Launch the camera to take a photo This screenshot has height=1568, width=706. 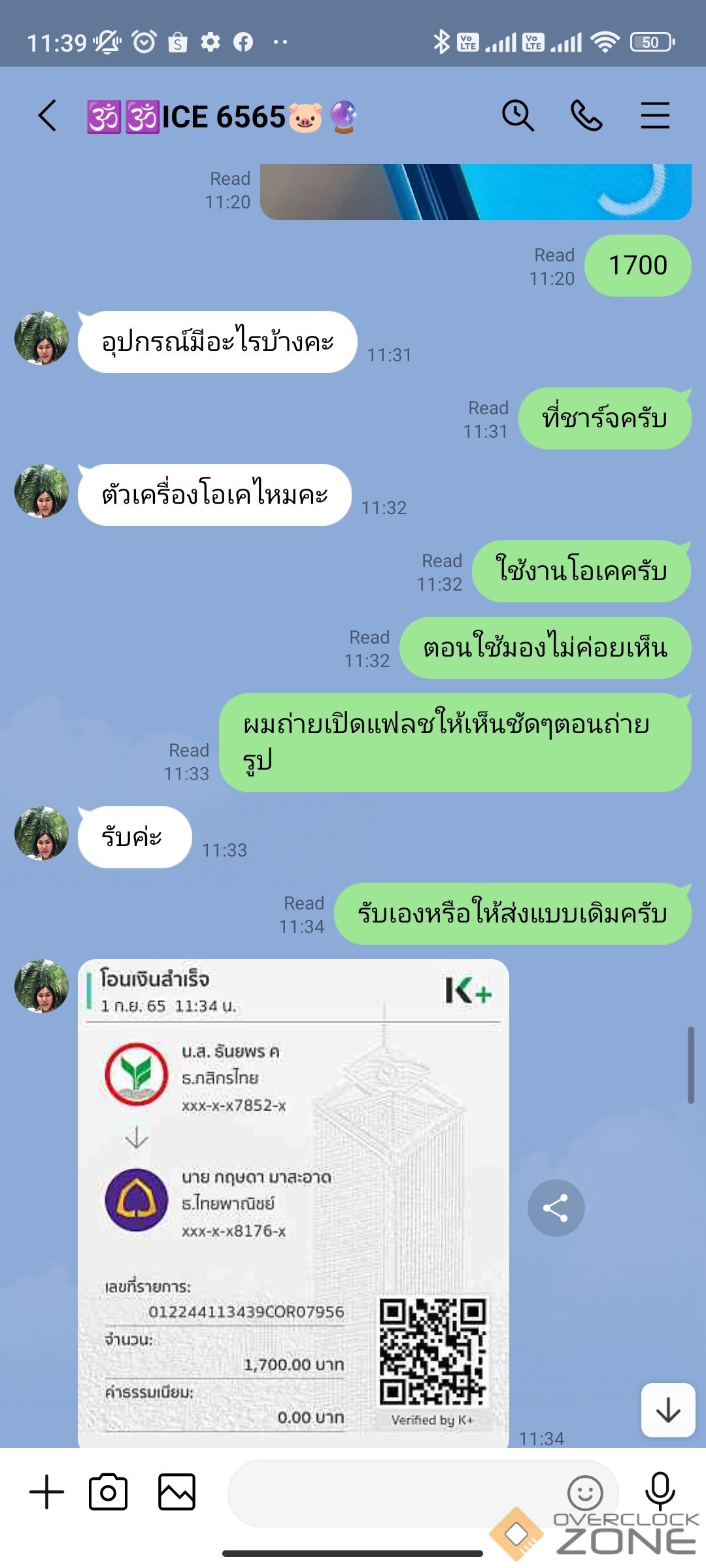click(109, 1492)
